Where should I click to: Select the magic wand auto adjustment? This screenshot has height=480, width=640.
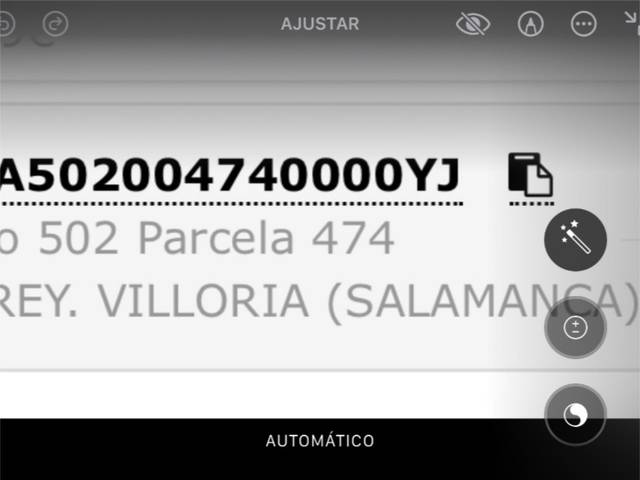click(x=575, y=239)
